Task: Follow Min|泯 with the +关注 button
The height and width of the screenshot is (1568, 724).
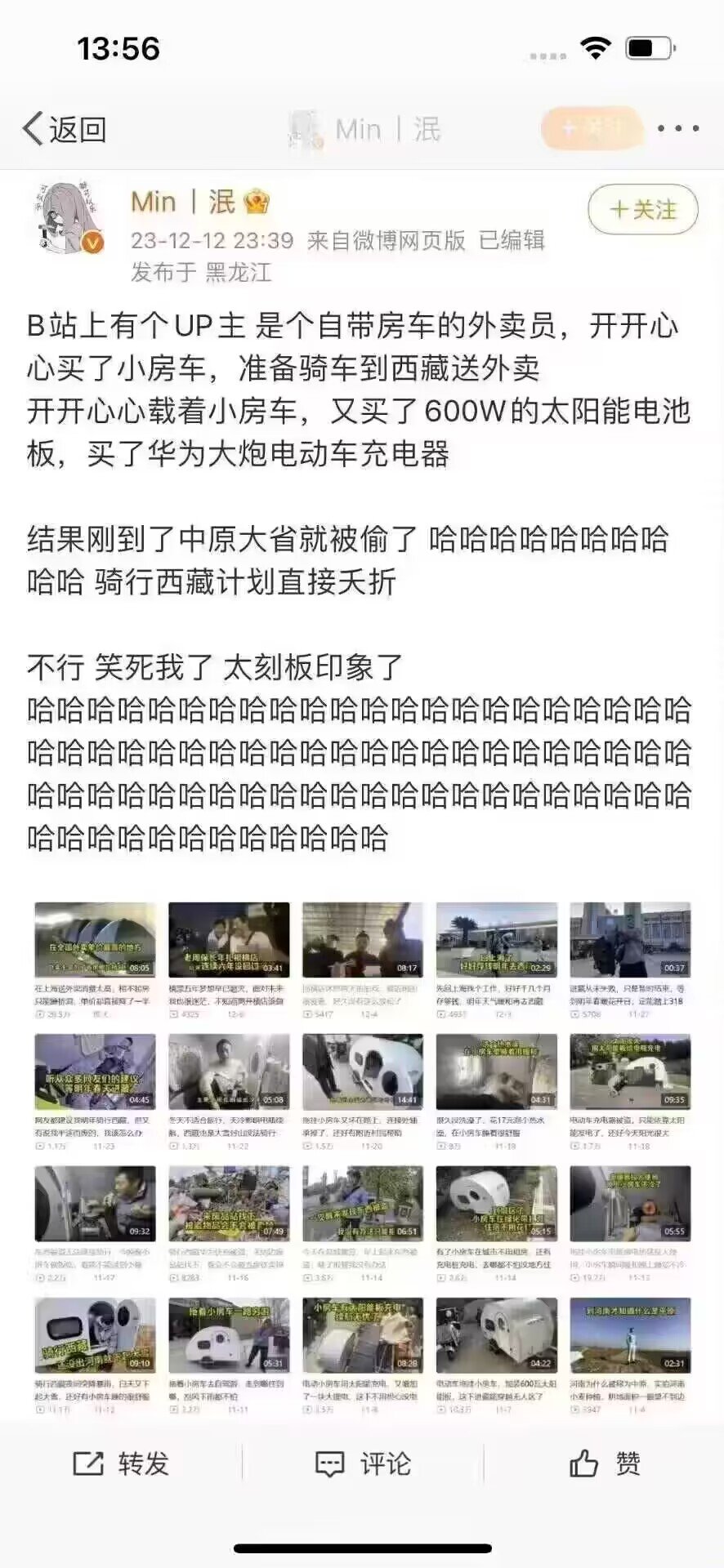Action: (642, 210)
